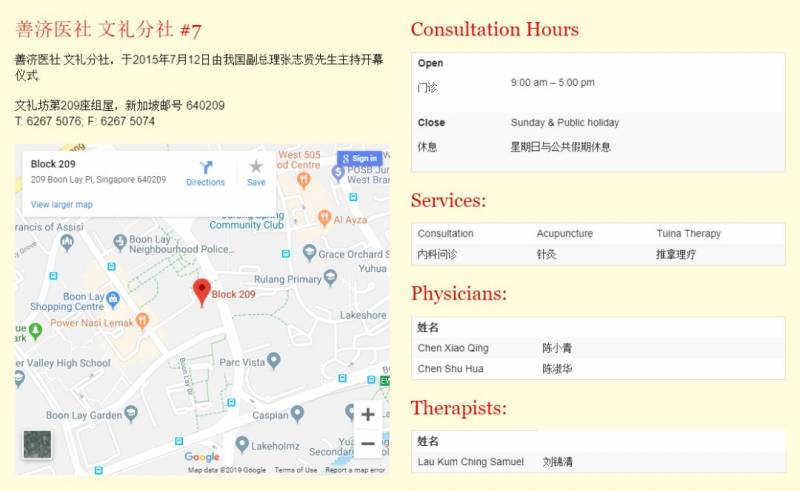Screen dimensions: 800x491
Task: Switch to satellite map view
Action: (37, 446)
